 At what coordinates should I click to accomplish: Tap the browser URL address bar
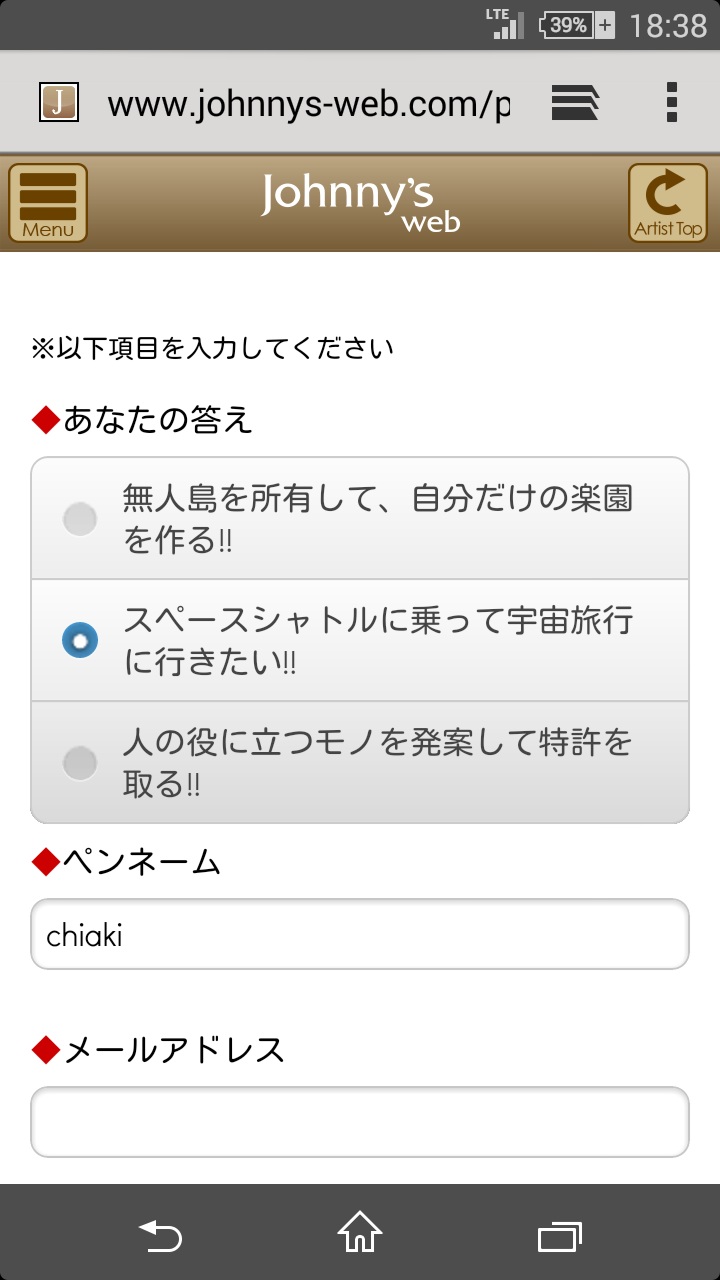308,102
